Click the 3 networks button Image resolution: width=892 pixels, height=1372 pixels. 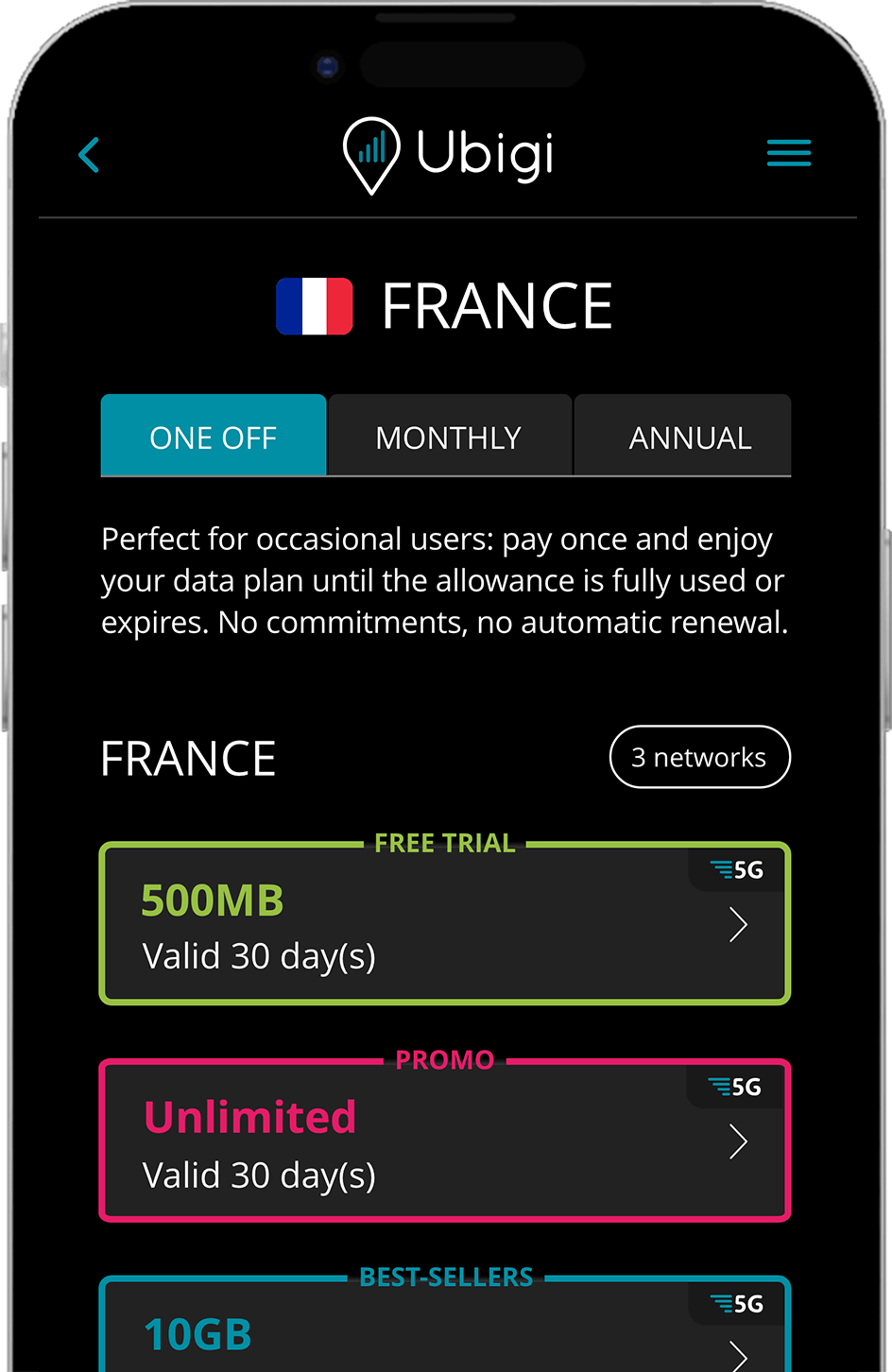[x=699, y=756]
